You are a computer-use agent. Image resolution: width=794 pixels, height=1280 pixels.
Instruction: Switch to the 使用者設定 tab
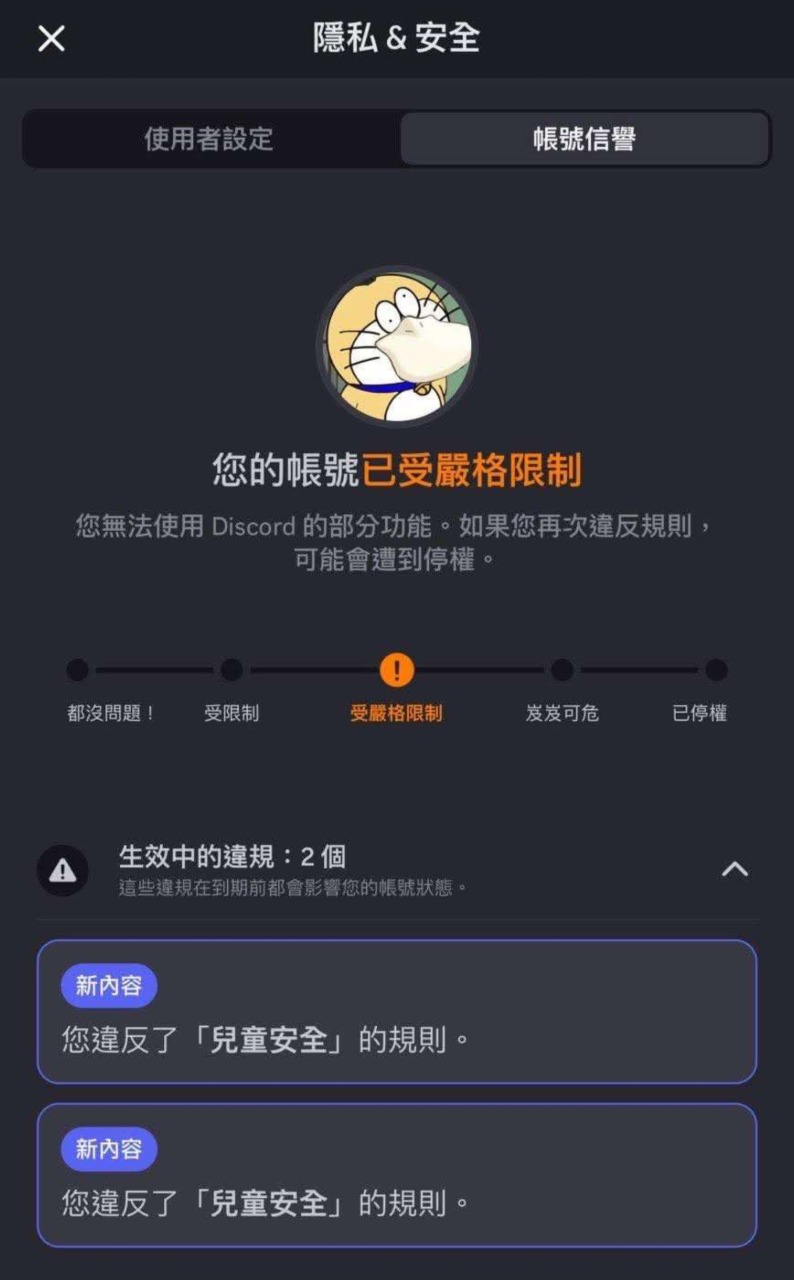pos(209,138)
